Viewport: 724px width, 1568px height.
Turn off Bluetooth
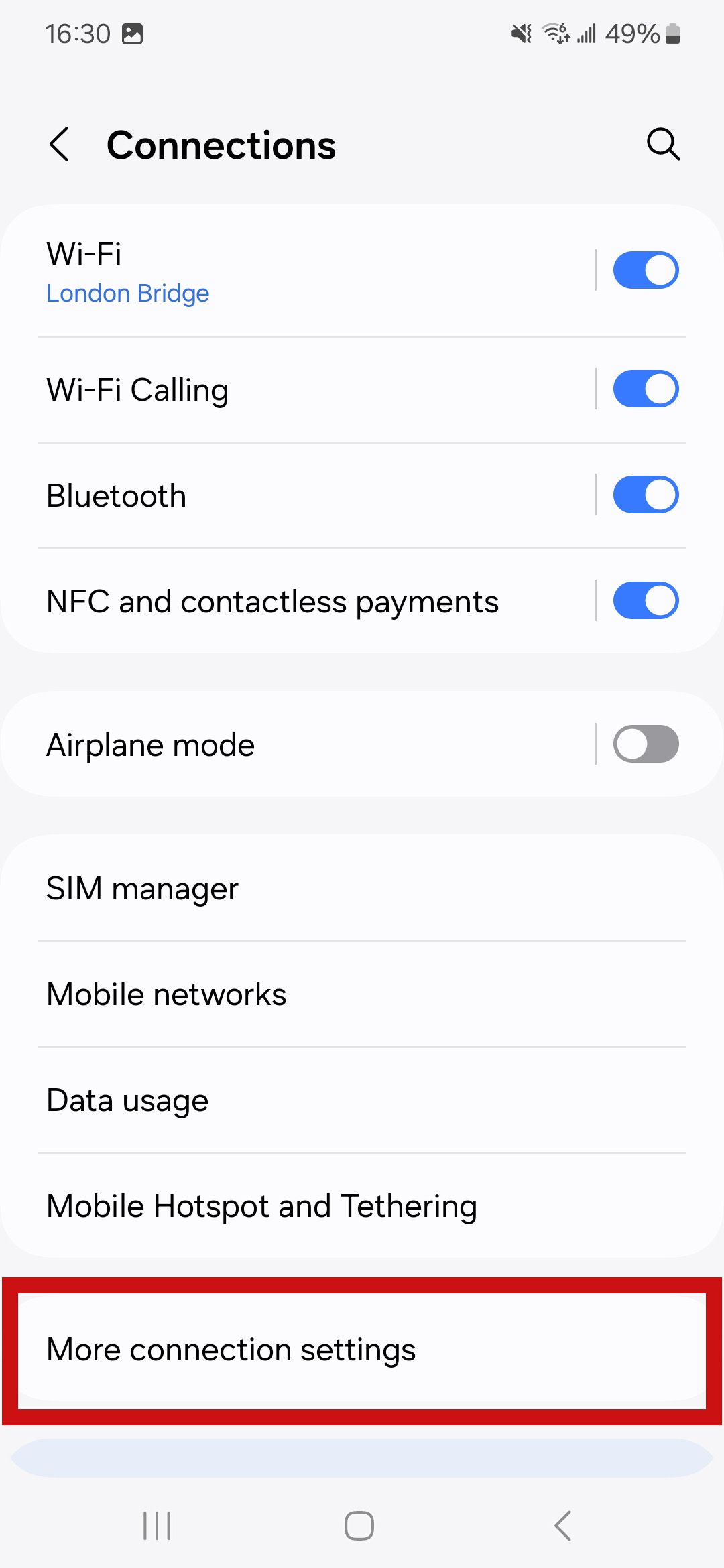point(644,494)
